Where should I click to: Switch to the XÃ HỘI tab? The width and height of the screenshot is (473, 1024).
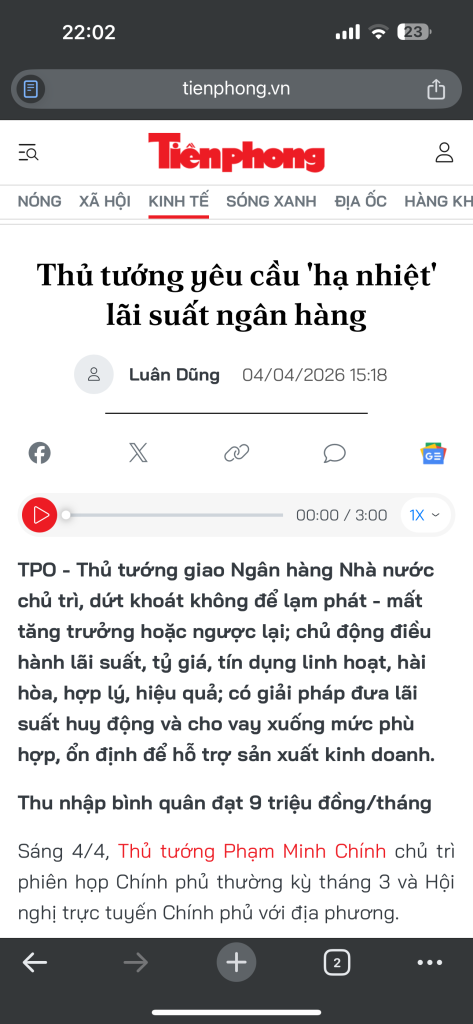(105, 201)
